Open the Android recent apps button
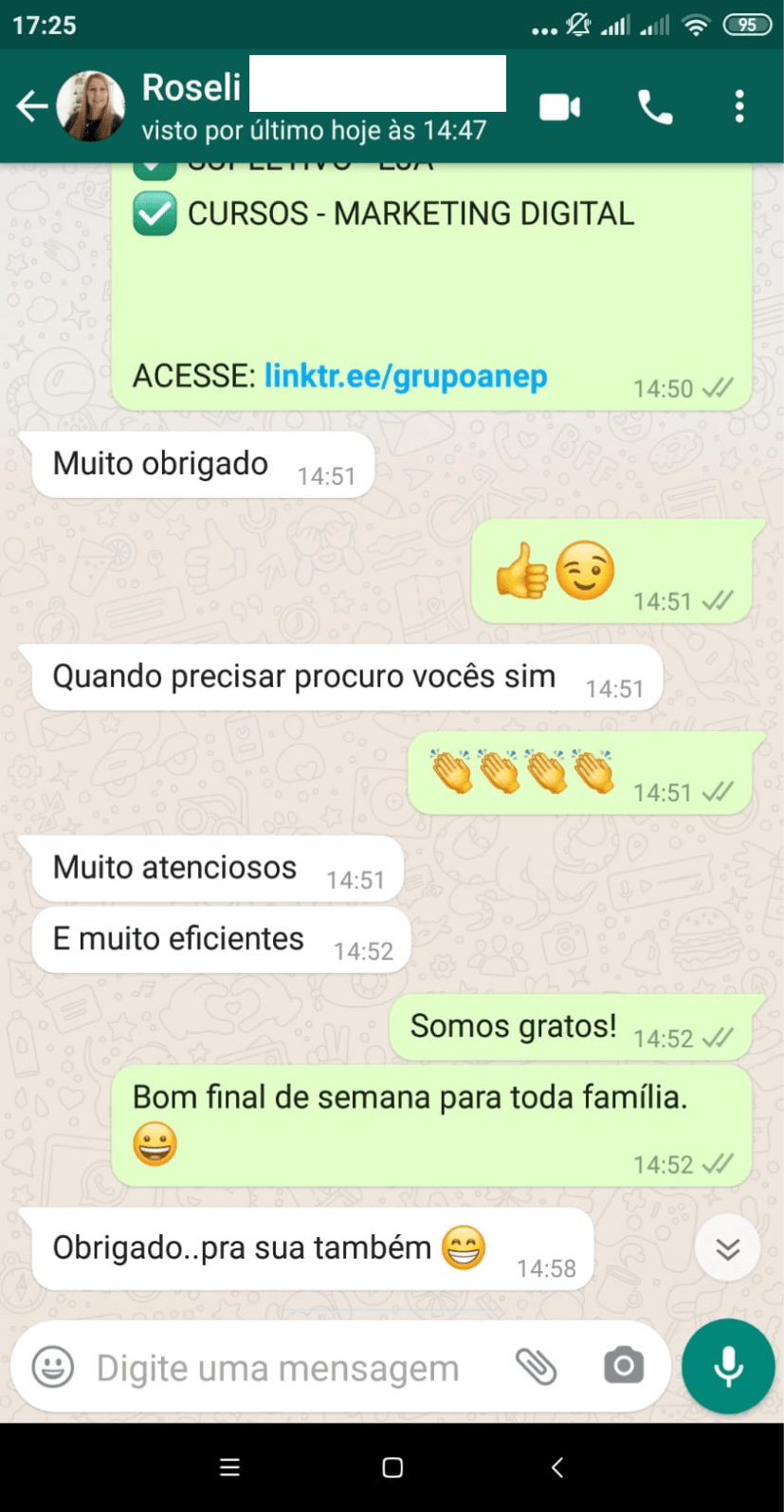This screenshot has height=1512, width=784. 229,1466
